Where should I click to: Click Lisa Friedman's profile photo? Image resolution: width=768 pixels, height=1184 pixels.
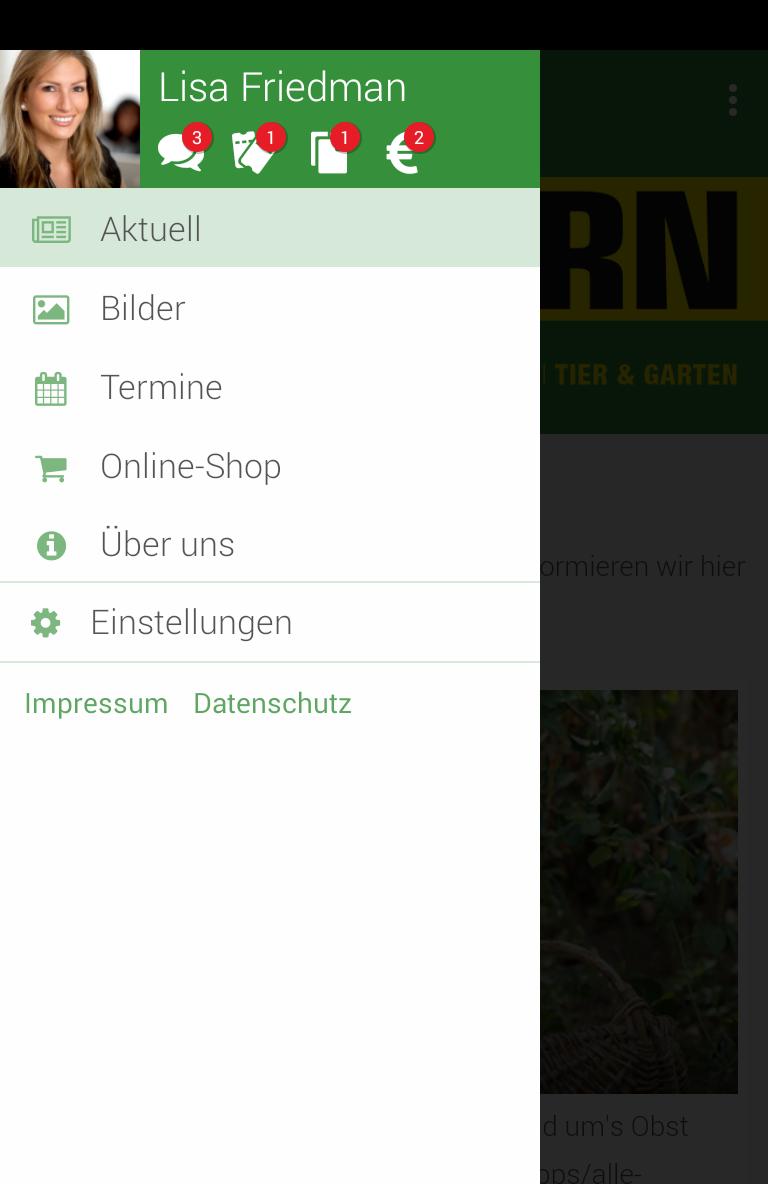click(69, 118)
